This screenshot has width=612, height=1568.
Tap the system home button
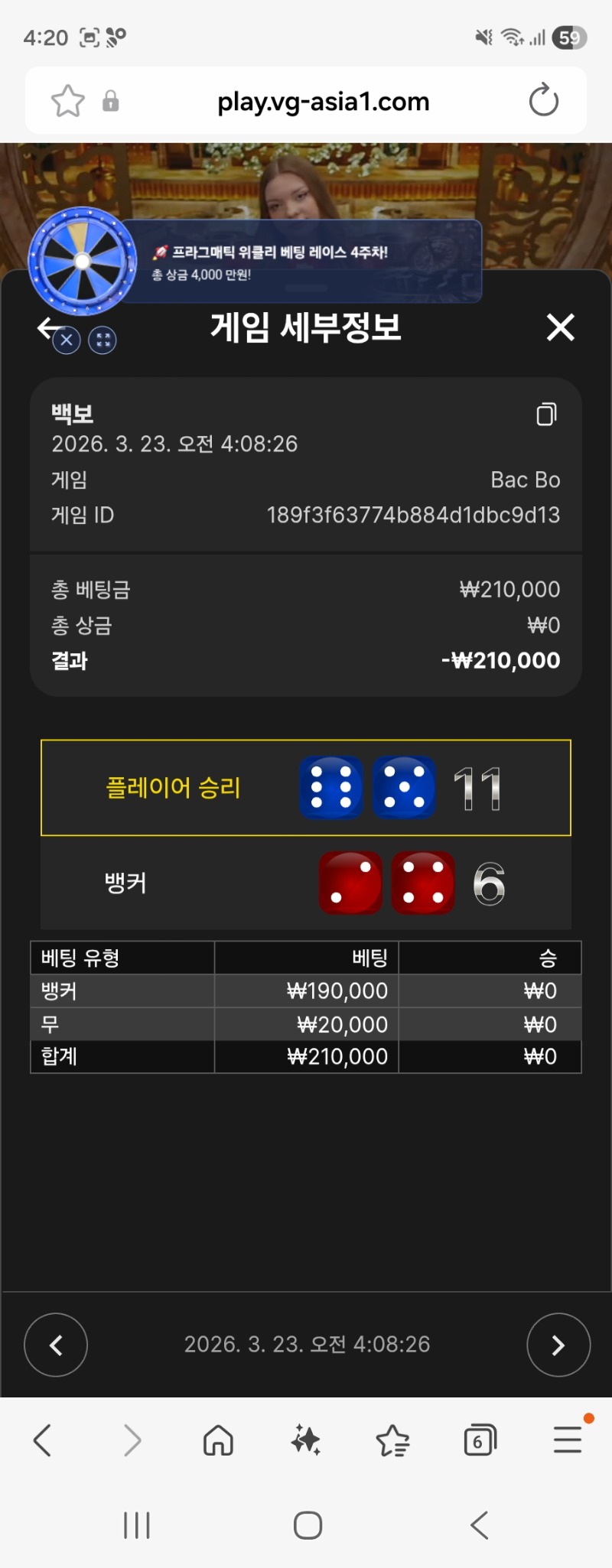[x=308, y=1525]
